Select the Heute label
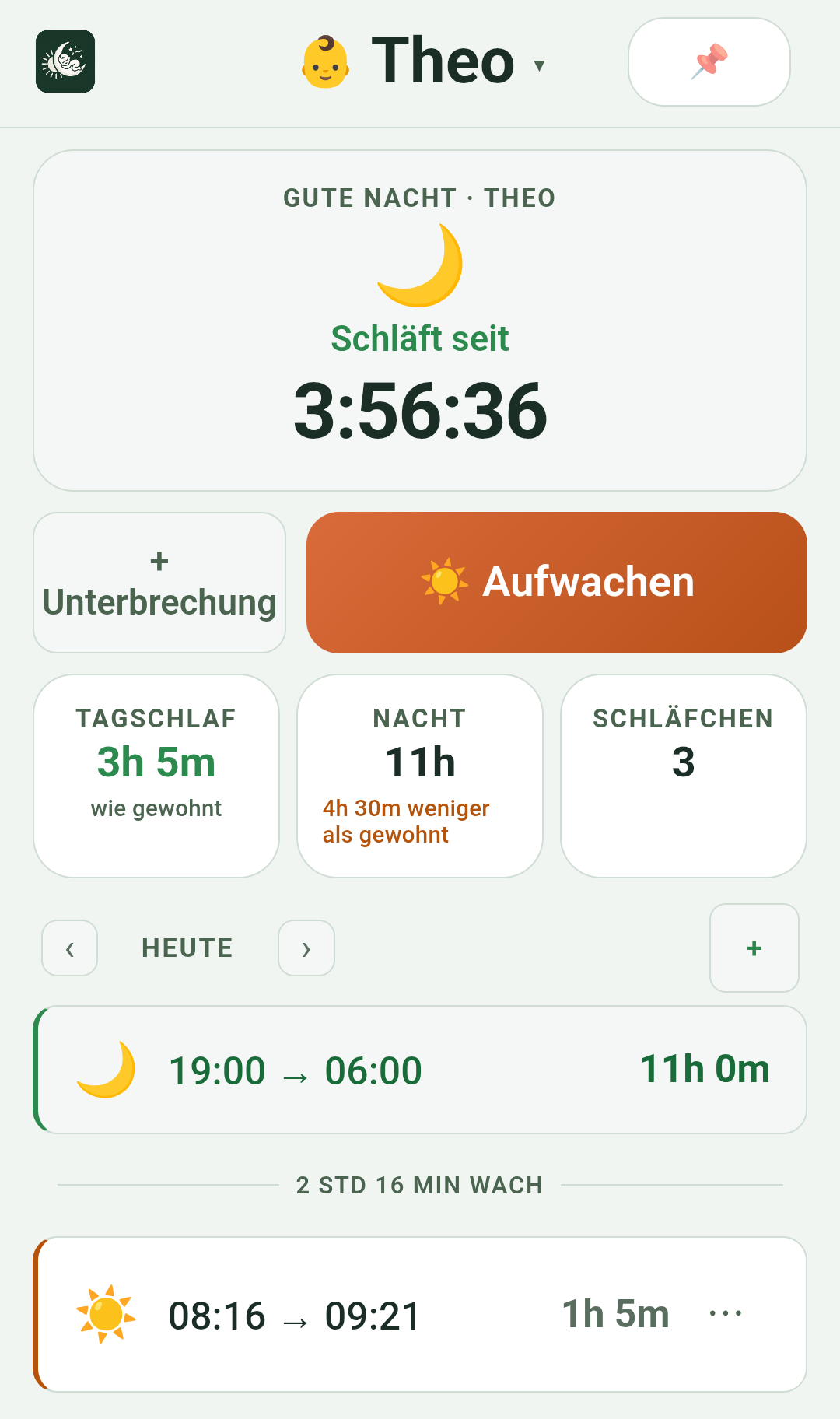The image size is (840, 1419). click(x=187, y=948)
